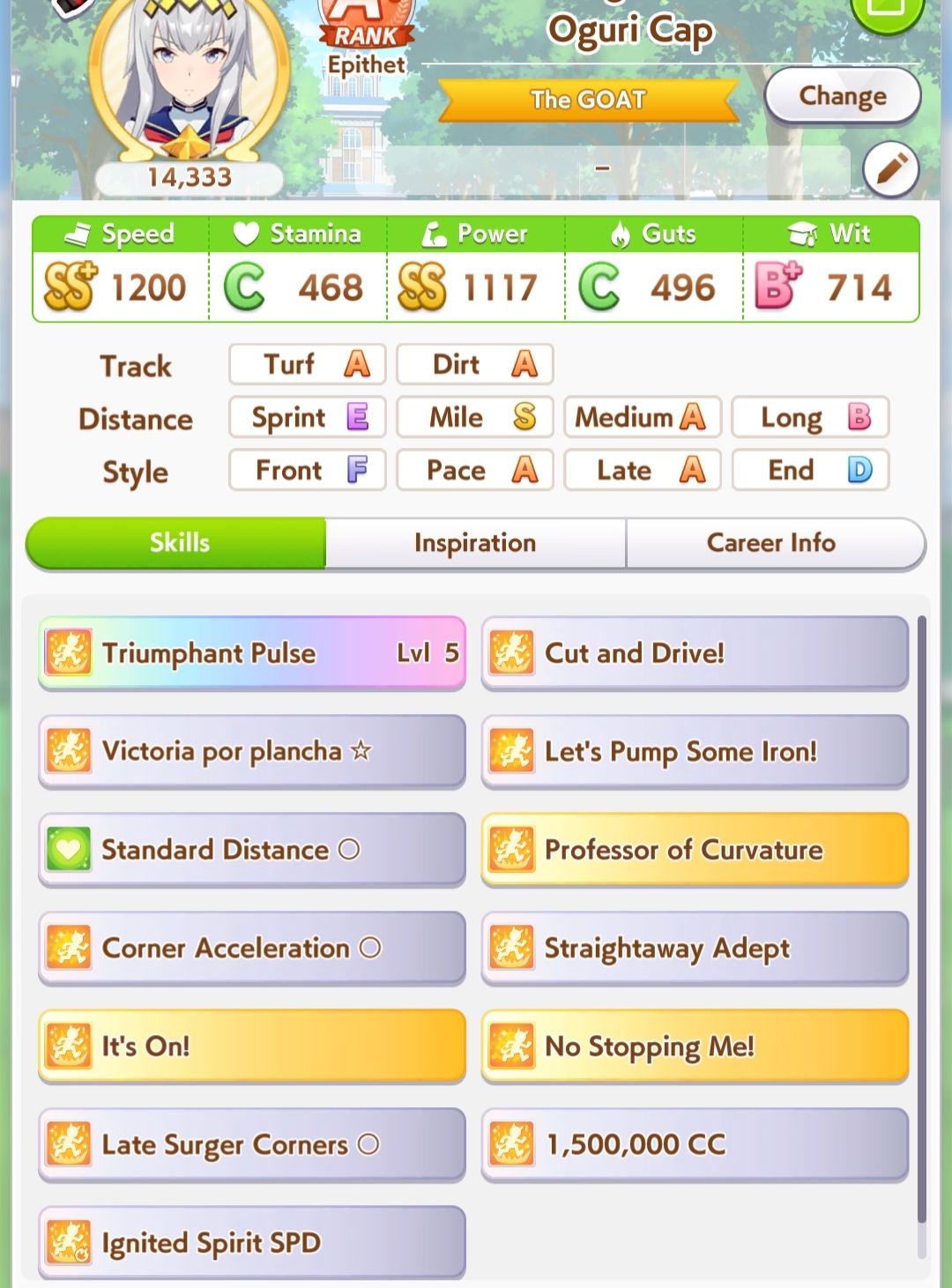This screenshot has width=952, height=1288.
Task: Open the Career Info tab
Action: pos(771,543)
